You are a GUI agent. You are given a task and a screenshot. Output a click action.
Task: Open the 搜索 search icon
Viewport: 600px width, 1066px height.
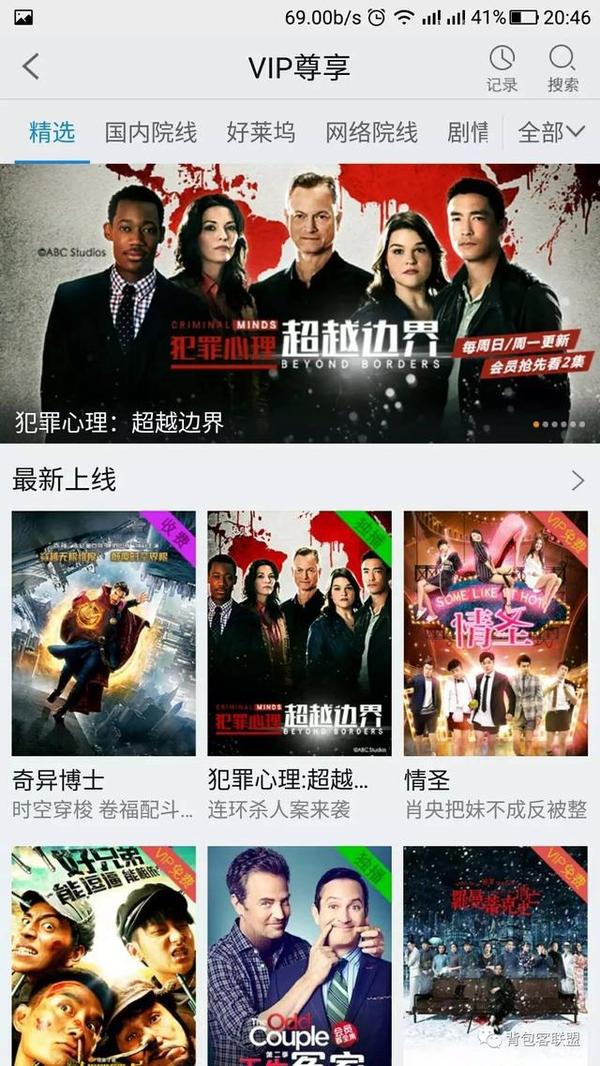coord(563,67)
